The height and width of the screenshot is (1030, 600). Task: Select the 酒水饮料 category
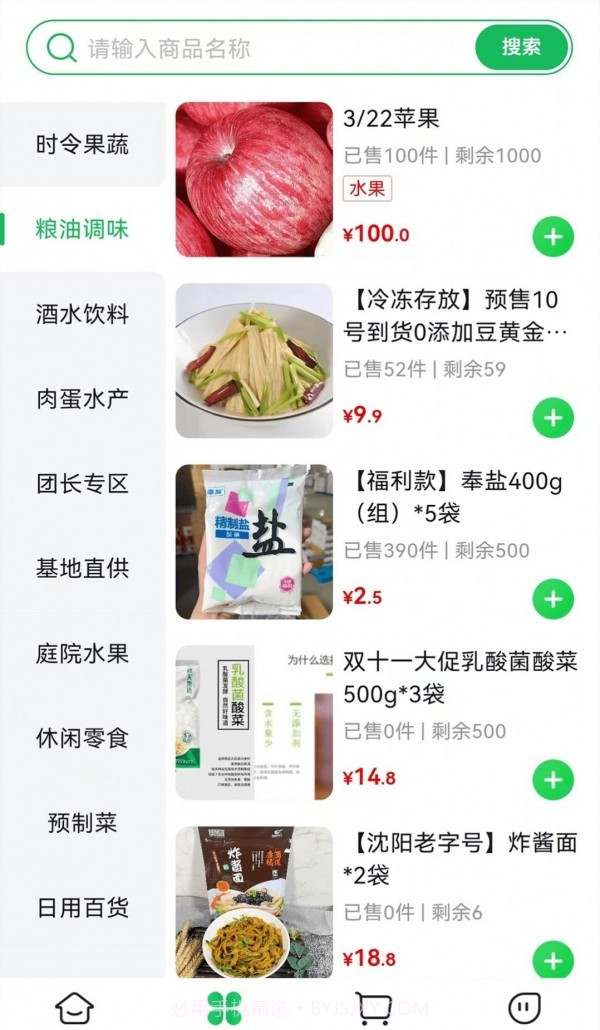tap(82, 314)
